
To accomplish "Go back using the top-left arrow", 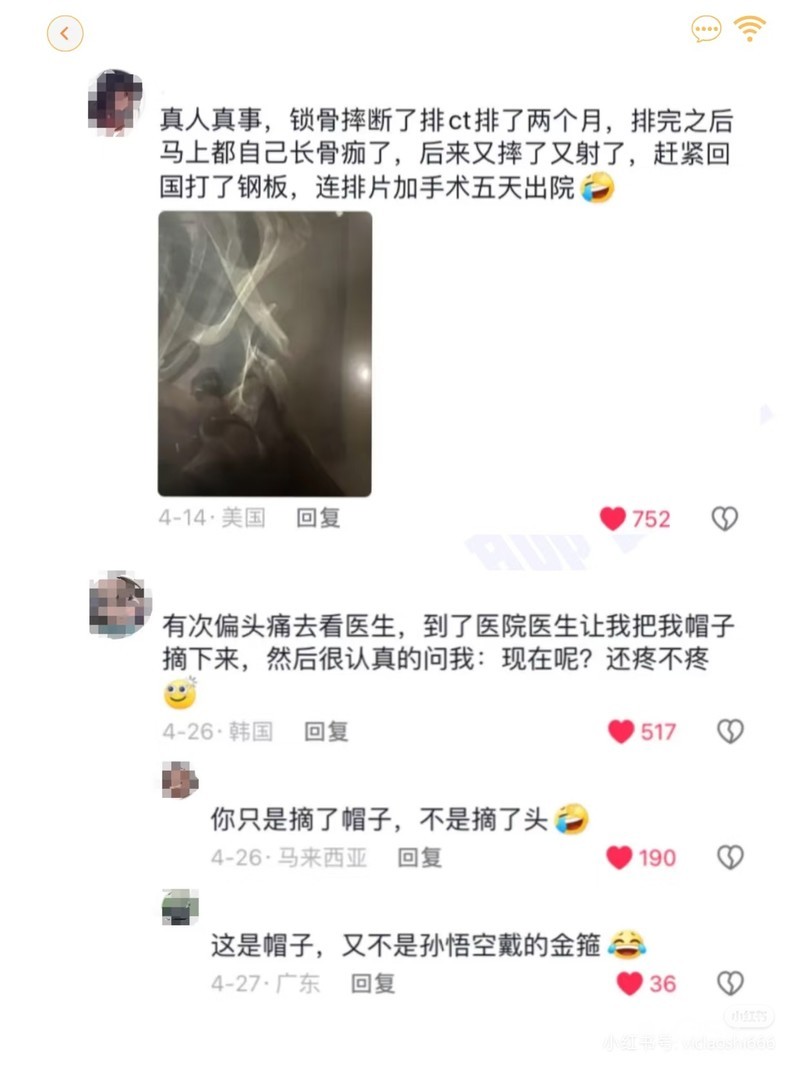I will (x=65, y=34).
